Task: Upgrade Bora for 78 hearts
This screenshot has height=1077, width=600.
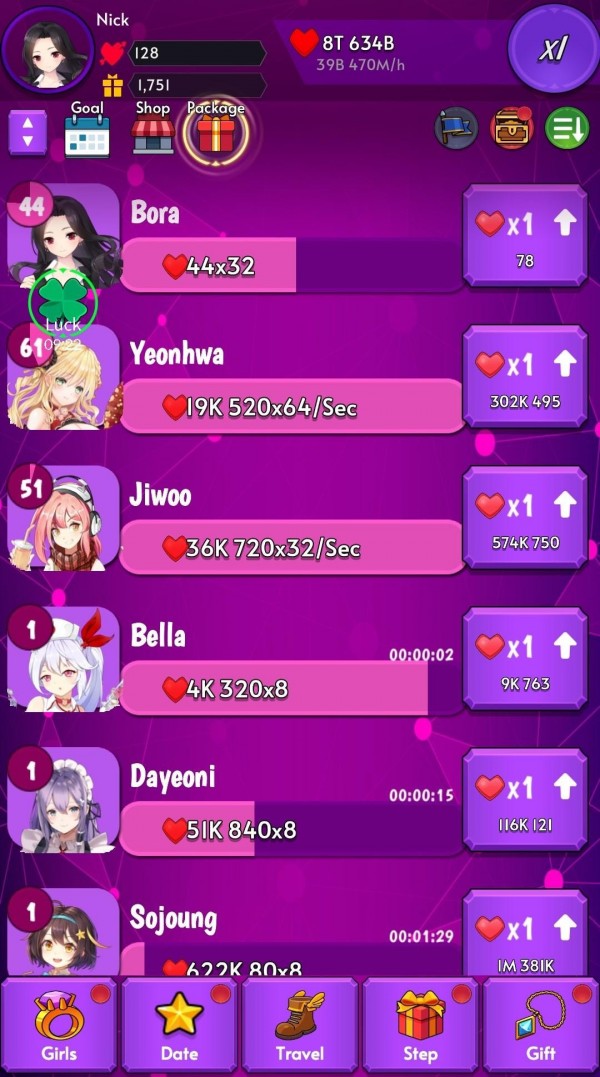Action: [x=525, y=237]
